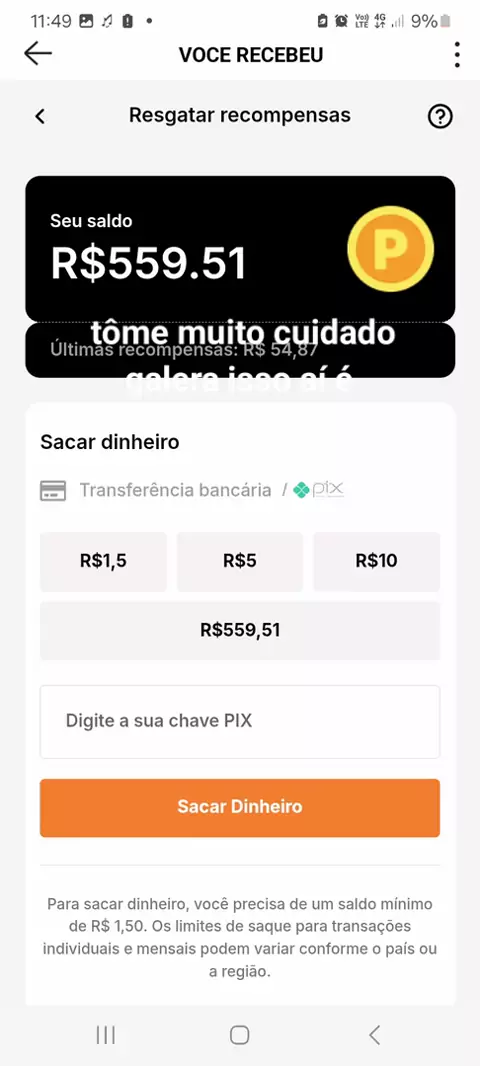Open recent apps from the navigation bar

point(105,1035)
